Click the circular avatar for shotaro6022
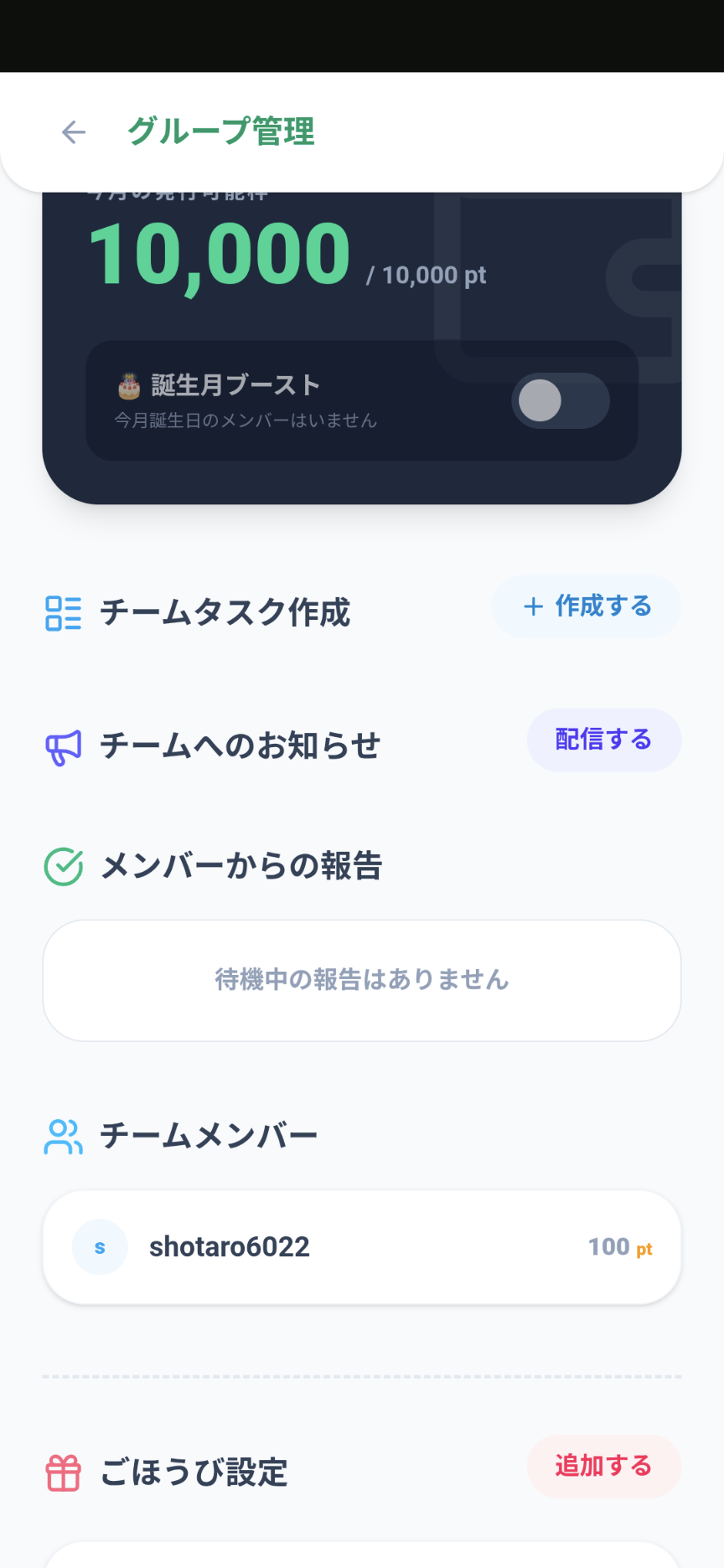724x1568 pixels. pyautogui.click(x=99, y=1247)
